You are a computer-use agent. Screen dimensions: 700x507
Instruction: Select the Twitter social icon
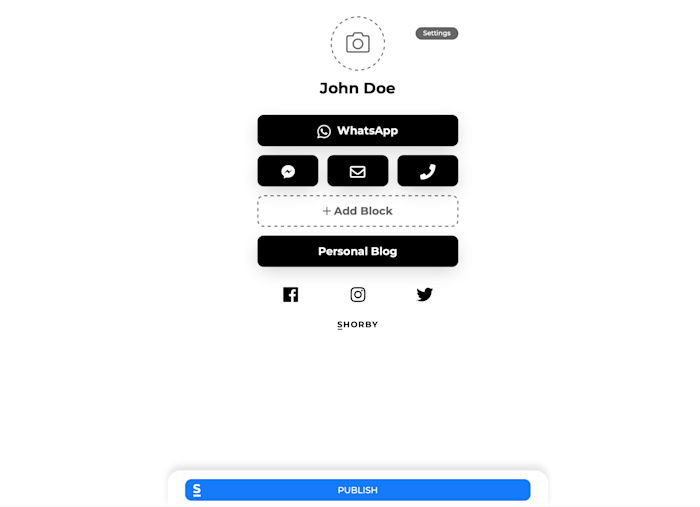[x=424, y=294]
